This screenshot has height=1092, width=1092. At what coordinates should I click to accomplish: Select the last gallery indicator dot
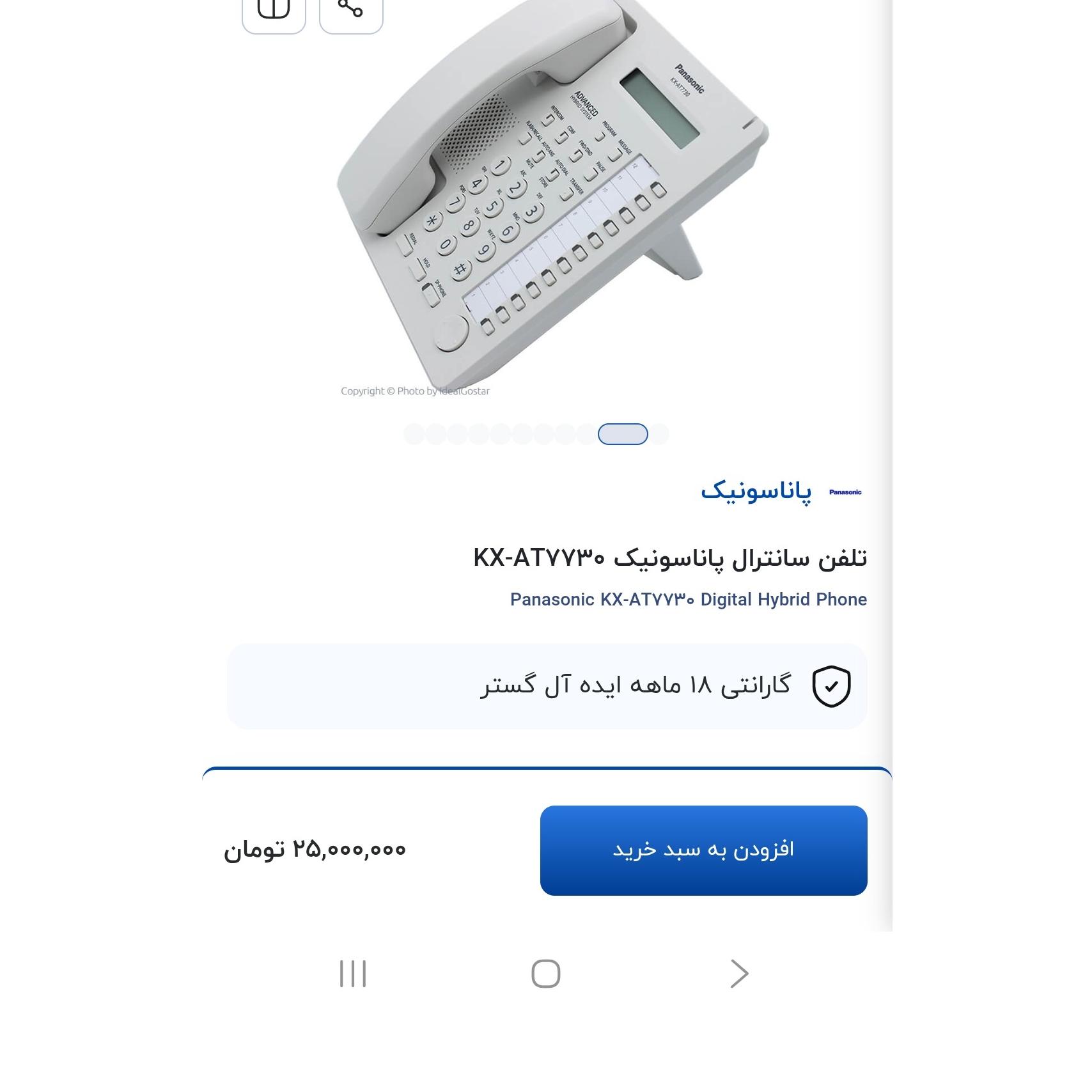tap(659, 434)
